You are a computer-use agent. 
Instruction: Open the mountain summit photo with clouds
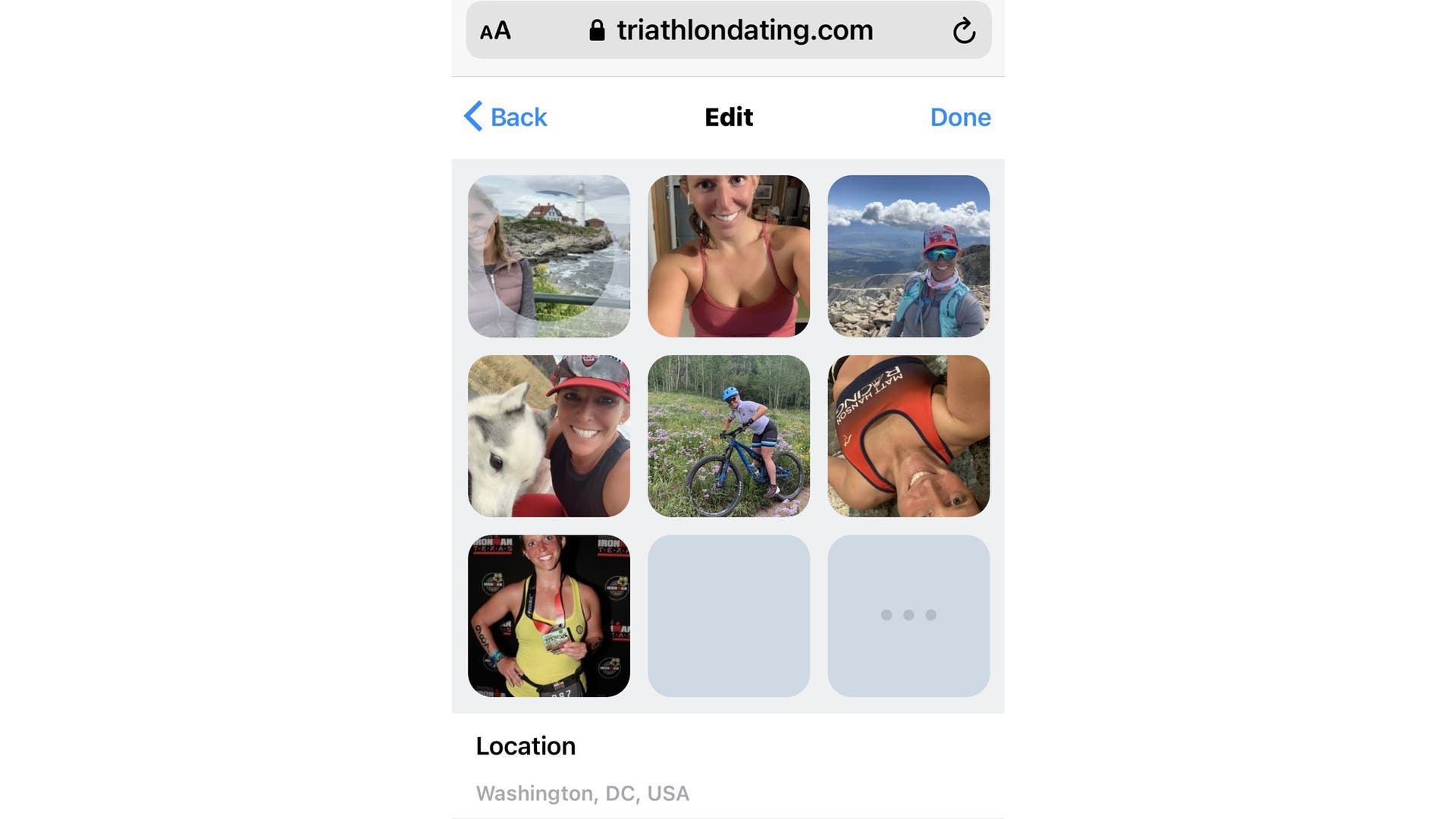[908, 256]
